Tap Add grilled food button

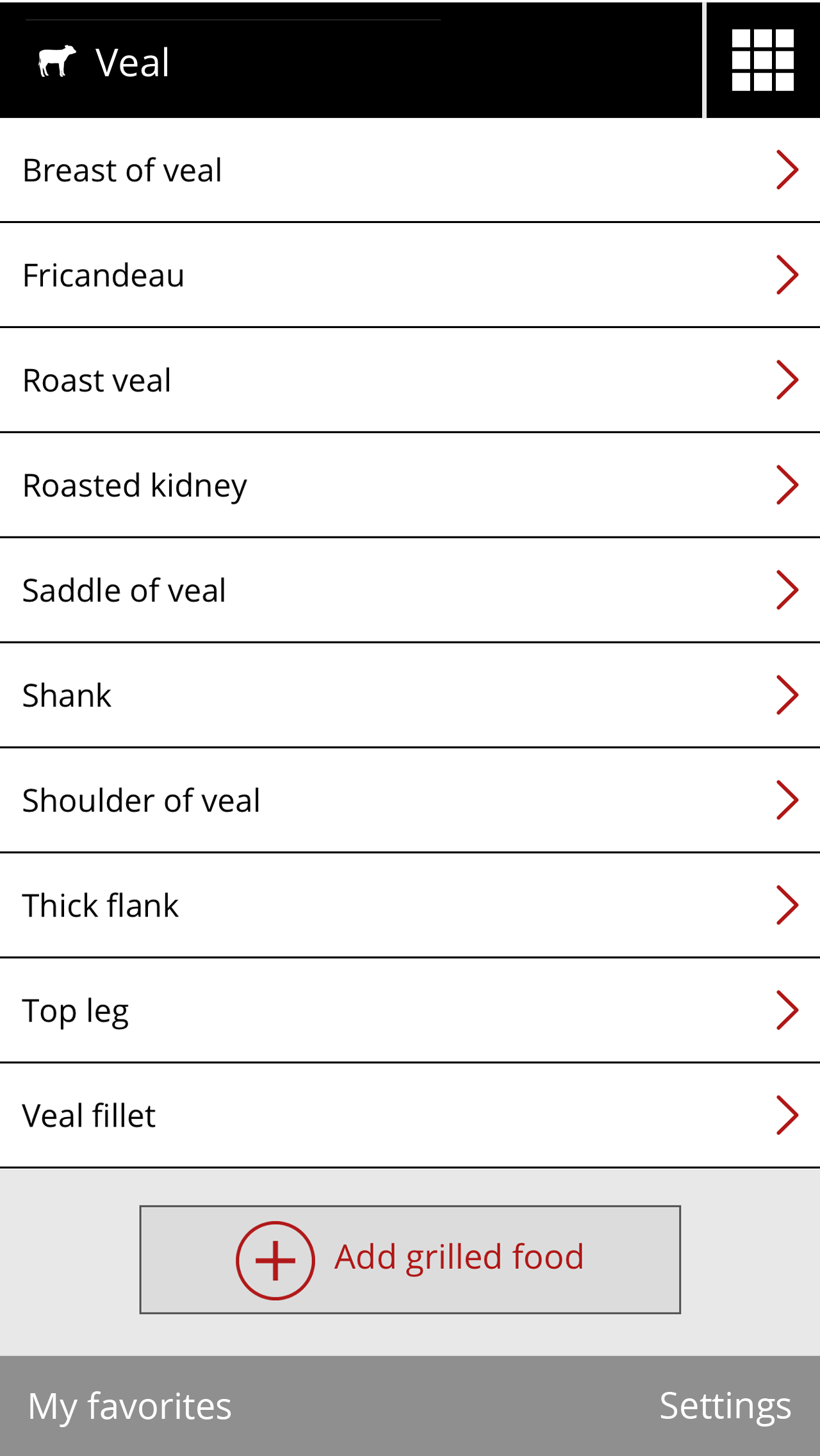click(x=410, y=1259)
